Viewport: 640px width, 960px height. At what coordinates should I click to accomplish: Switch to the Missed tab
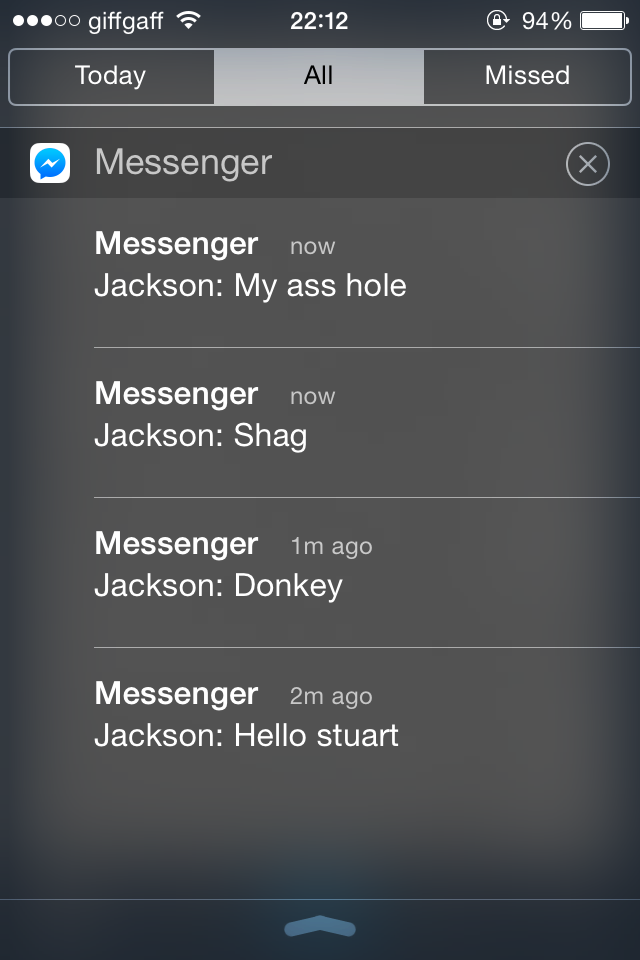pyautogui.click(x=527, y=76)
